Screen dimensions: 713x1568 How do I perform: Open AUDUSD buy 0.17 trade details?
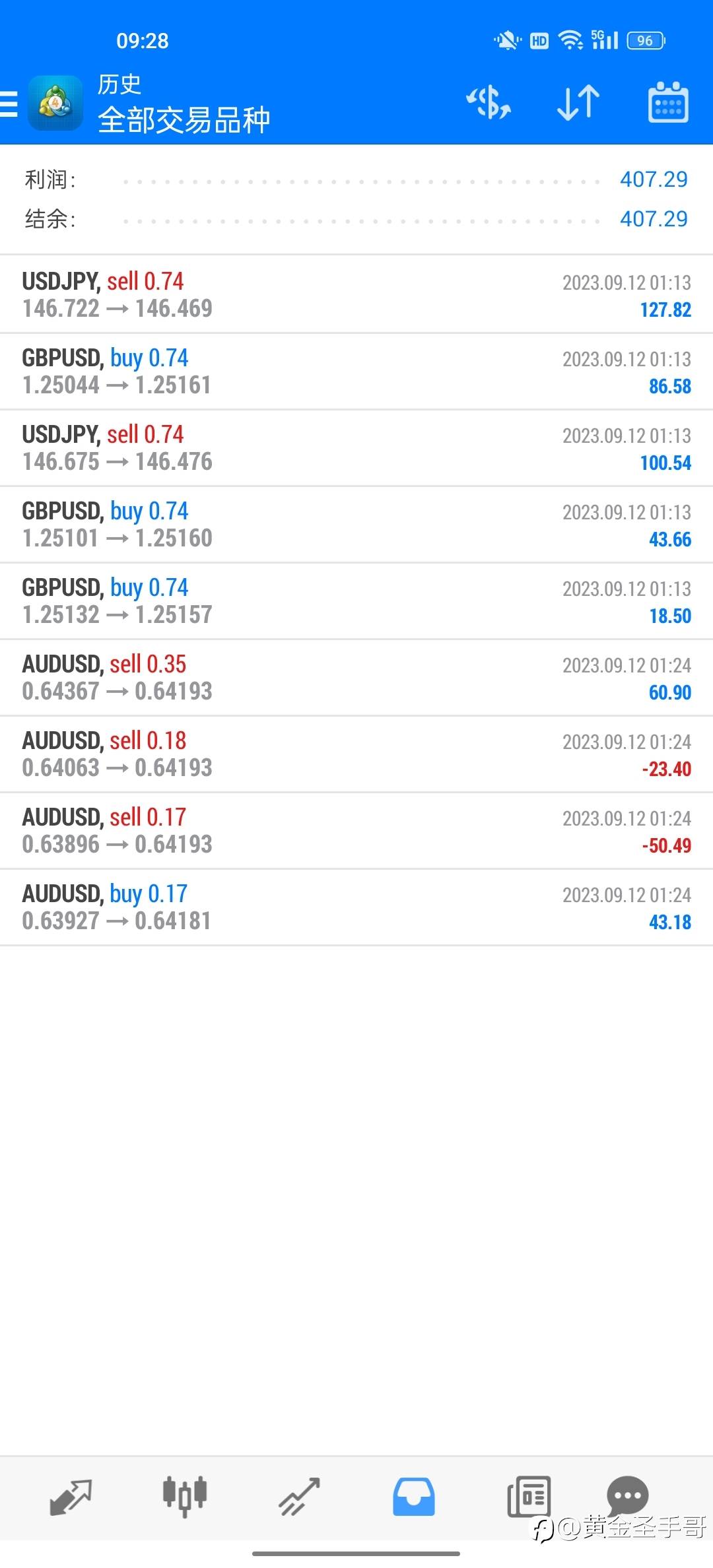(356, 907)
